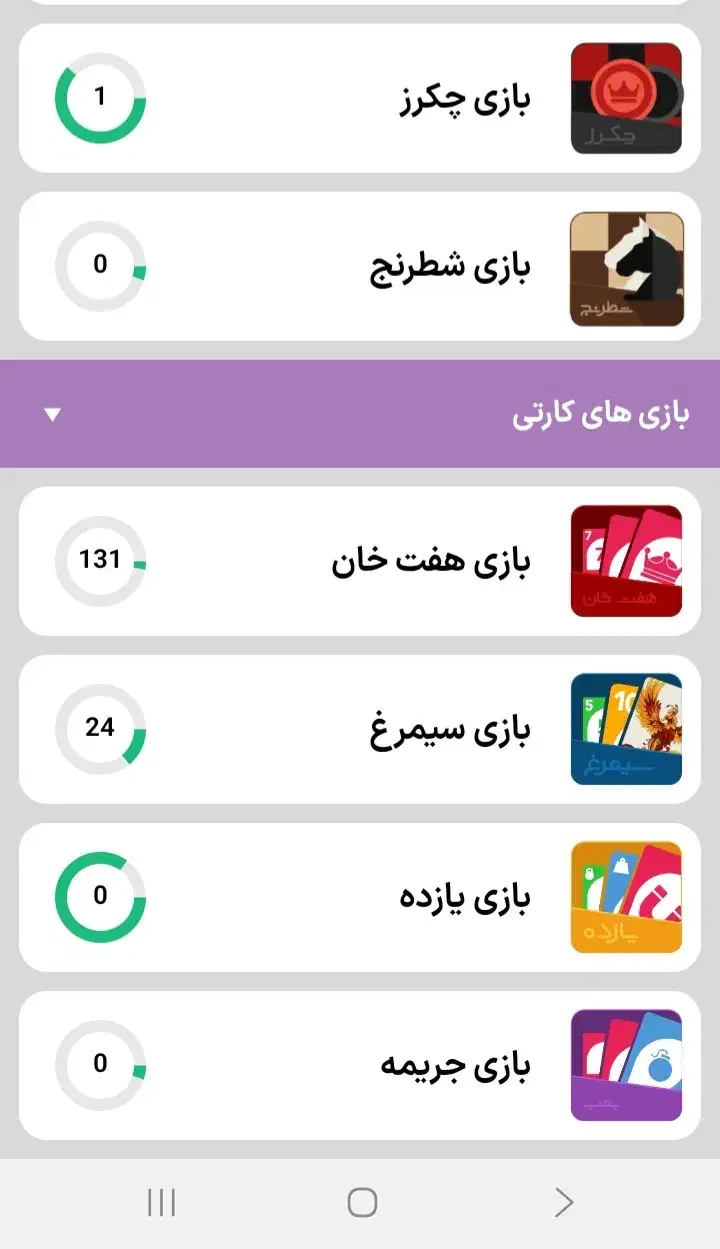Screen dimensions: 720x1249
Task: Tap the Chess (شطرنج) game icon
Action: coord(626,265)
